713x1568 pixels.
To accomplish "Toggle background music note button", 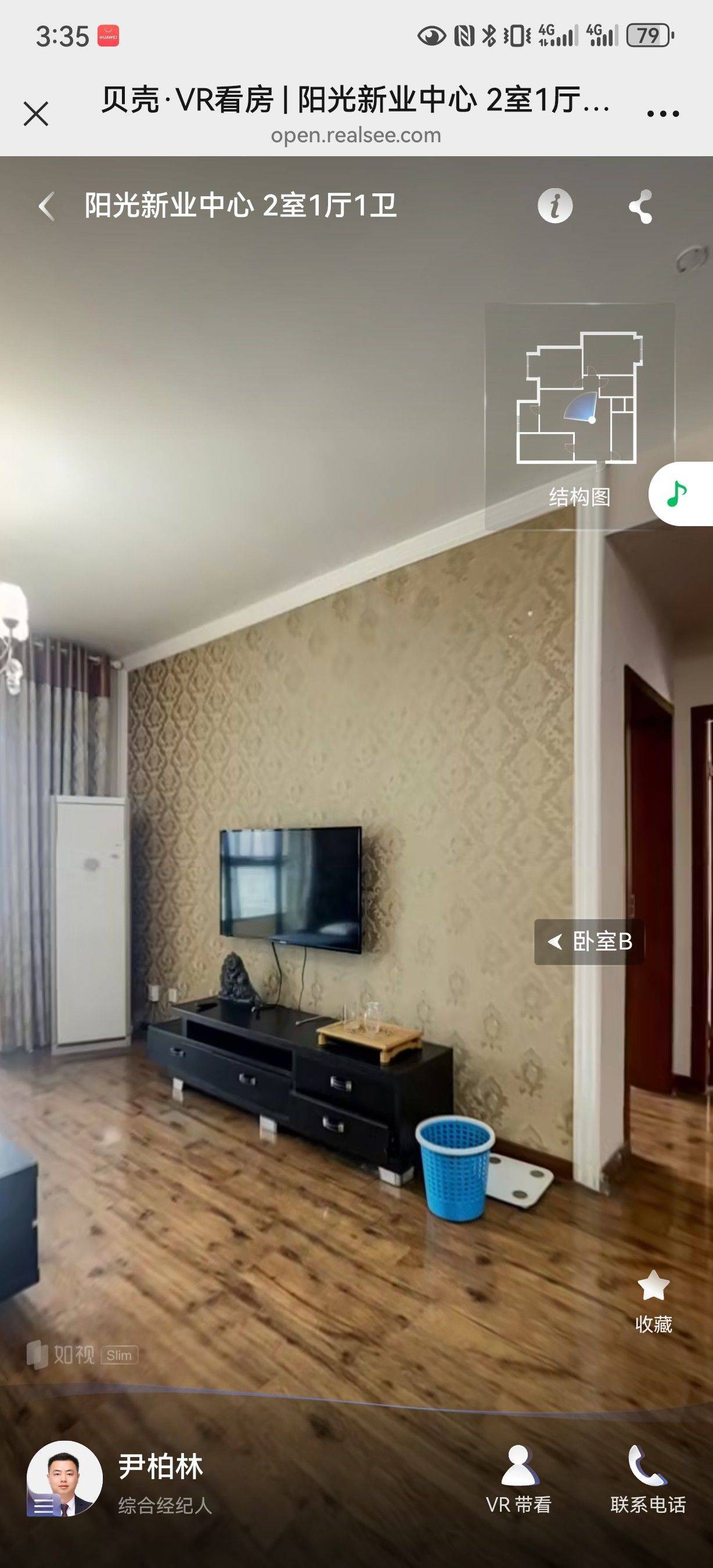I will tap(680, 494).
